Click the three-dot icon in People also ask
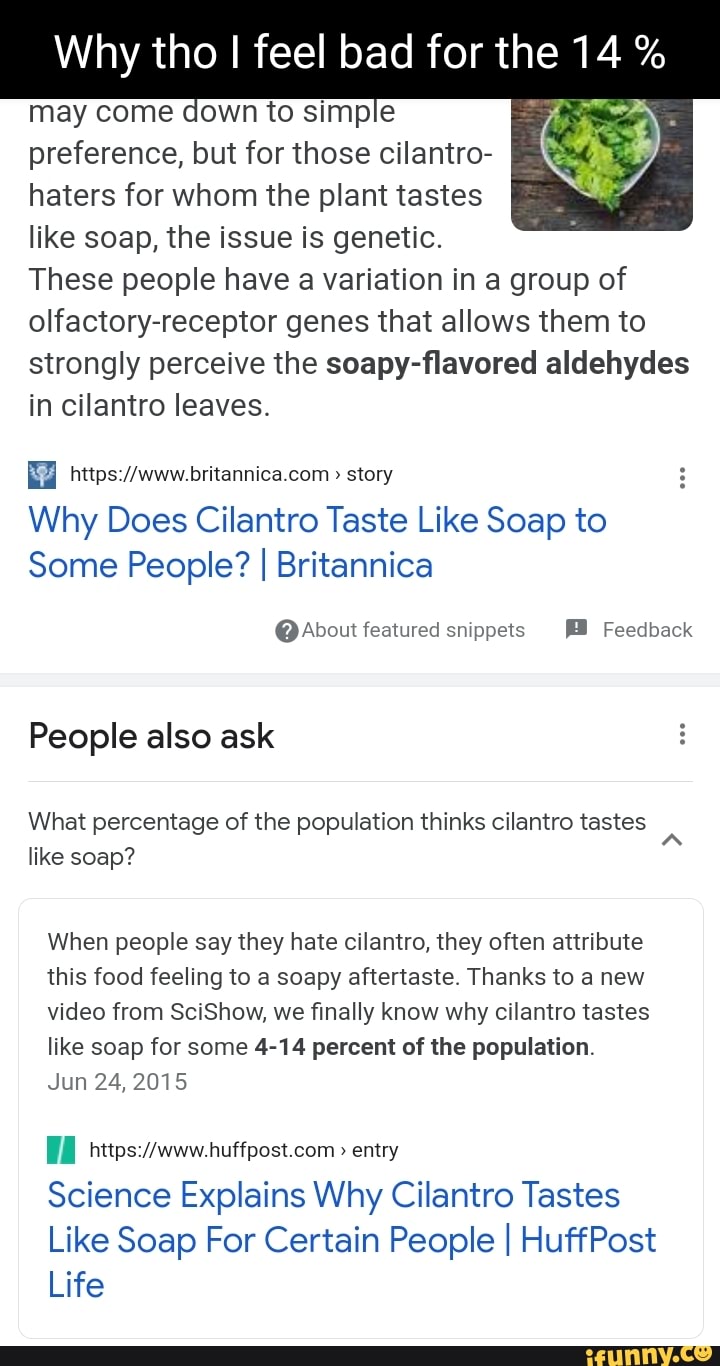720x1366 pixels. (x=682, y=734)
